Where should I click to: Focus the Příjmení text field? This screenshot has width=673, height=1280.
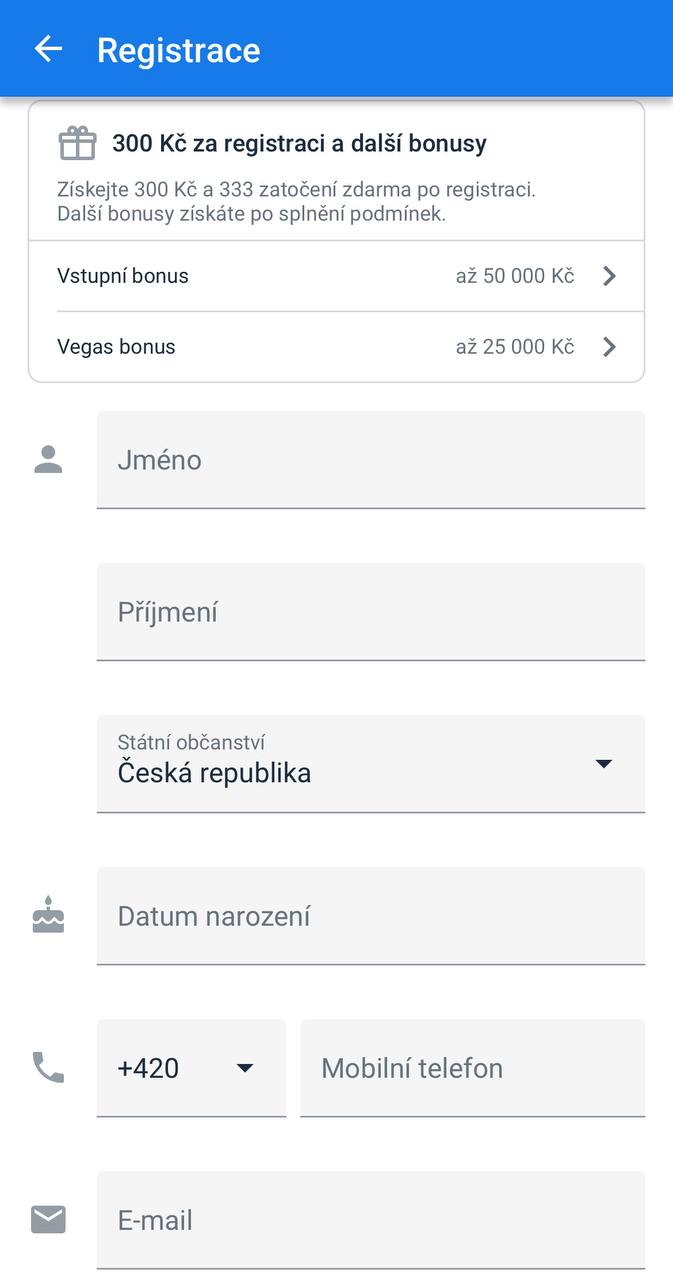pyautogui.click(x=370, y=612)
